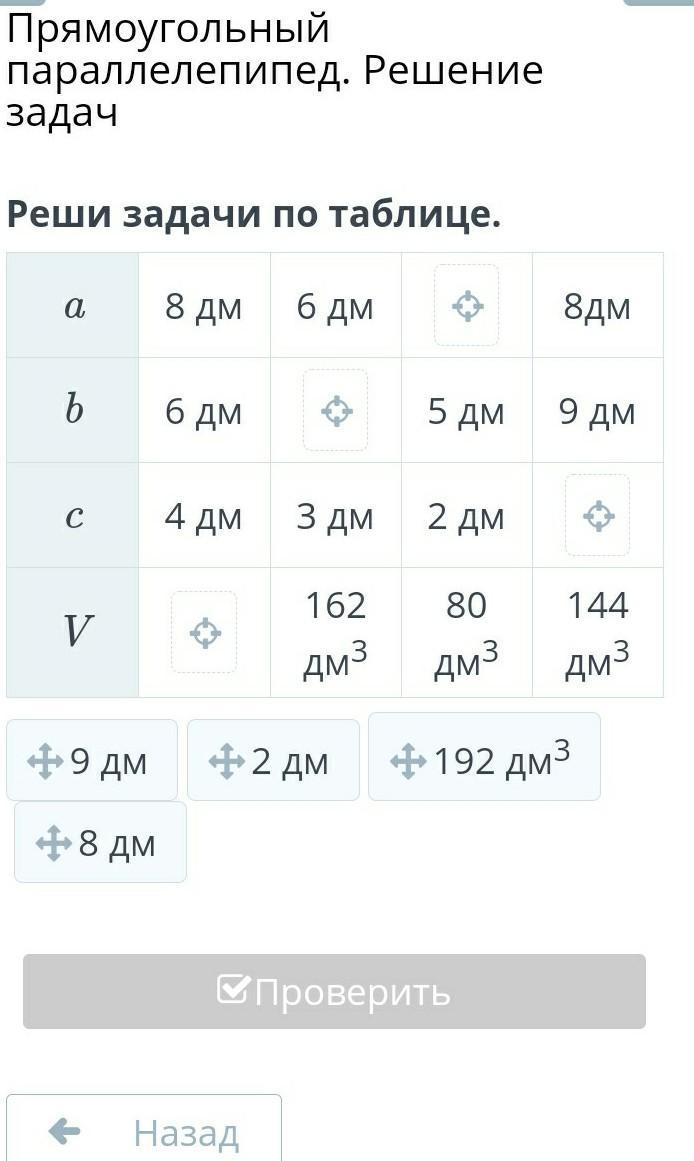This screenshot has width=694, height=1161.
Task: Go back with the Назад button
Action: click(144, 1128)
